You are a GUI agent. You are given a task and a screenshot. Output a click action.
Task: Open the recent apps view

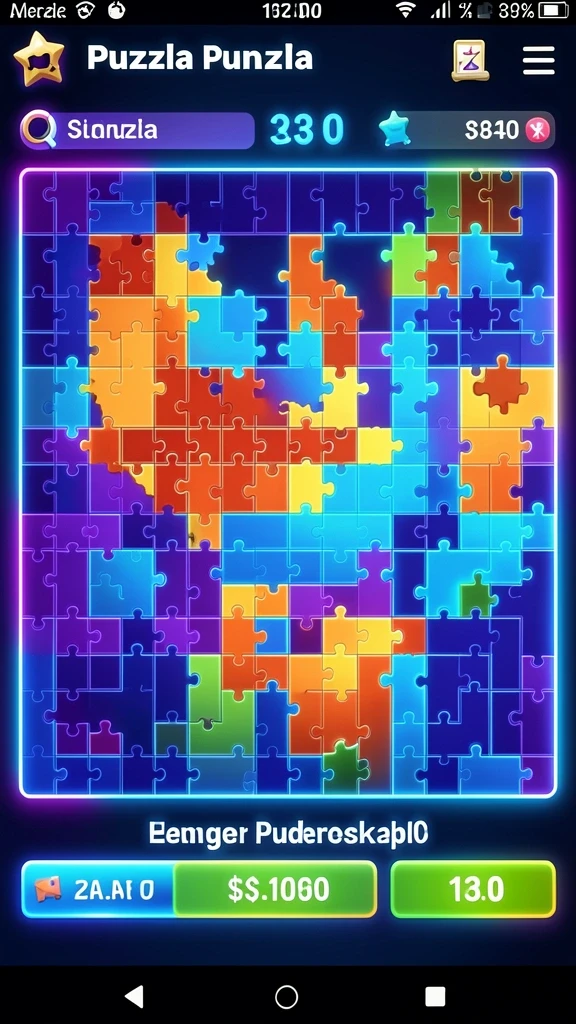coord(435,997)
